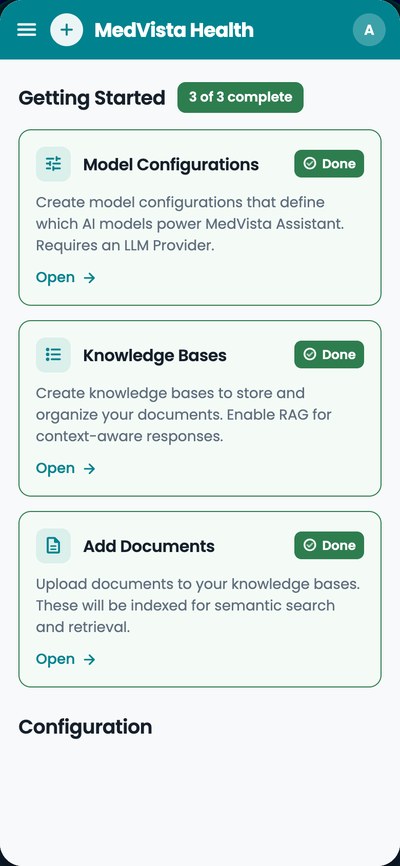Open the Knowledge Bases card
Screen dimensions: 400x866
click(200, 409)
